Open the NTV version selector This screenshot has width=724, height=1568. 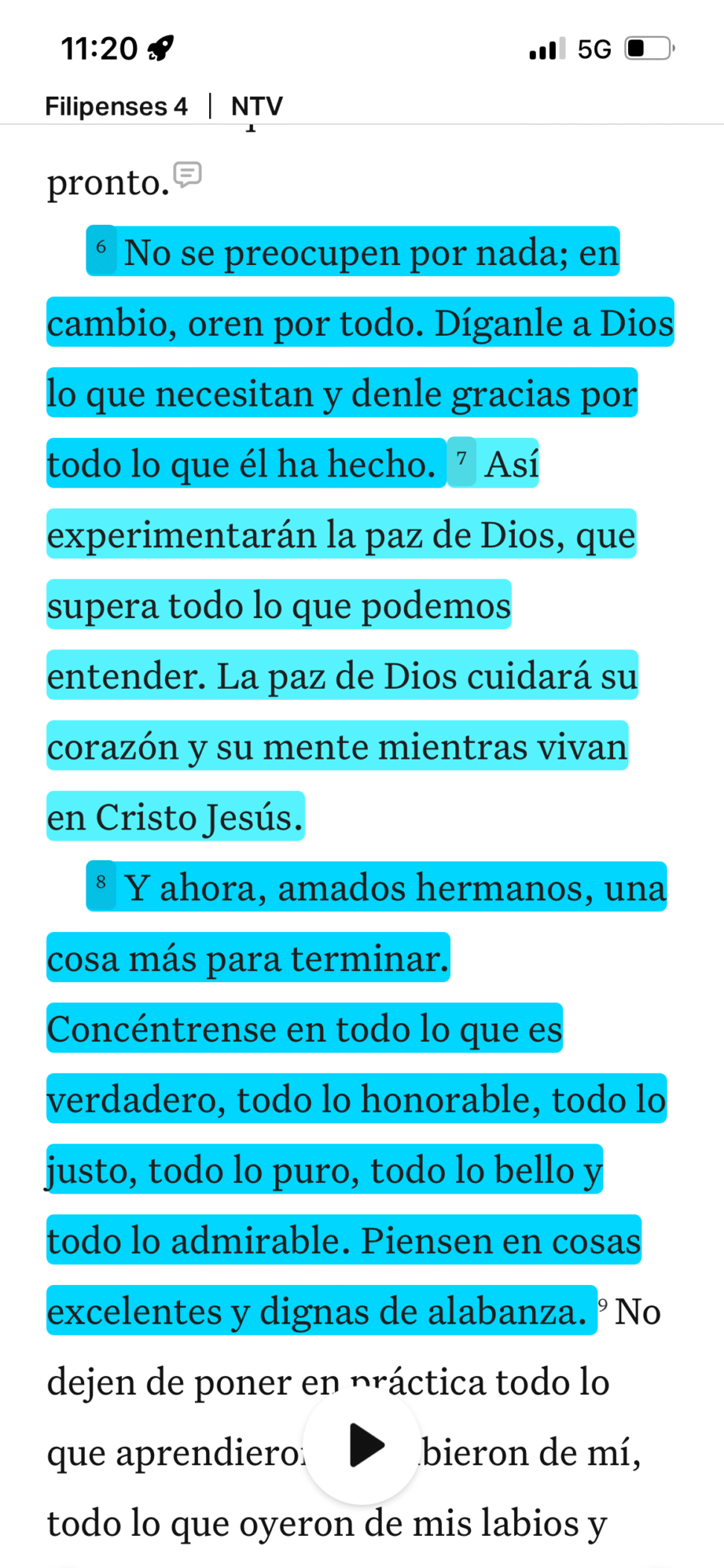click(x=257, y=106)
